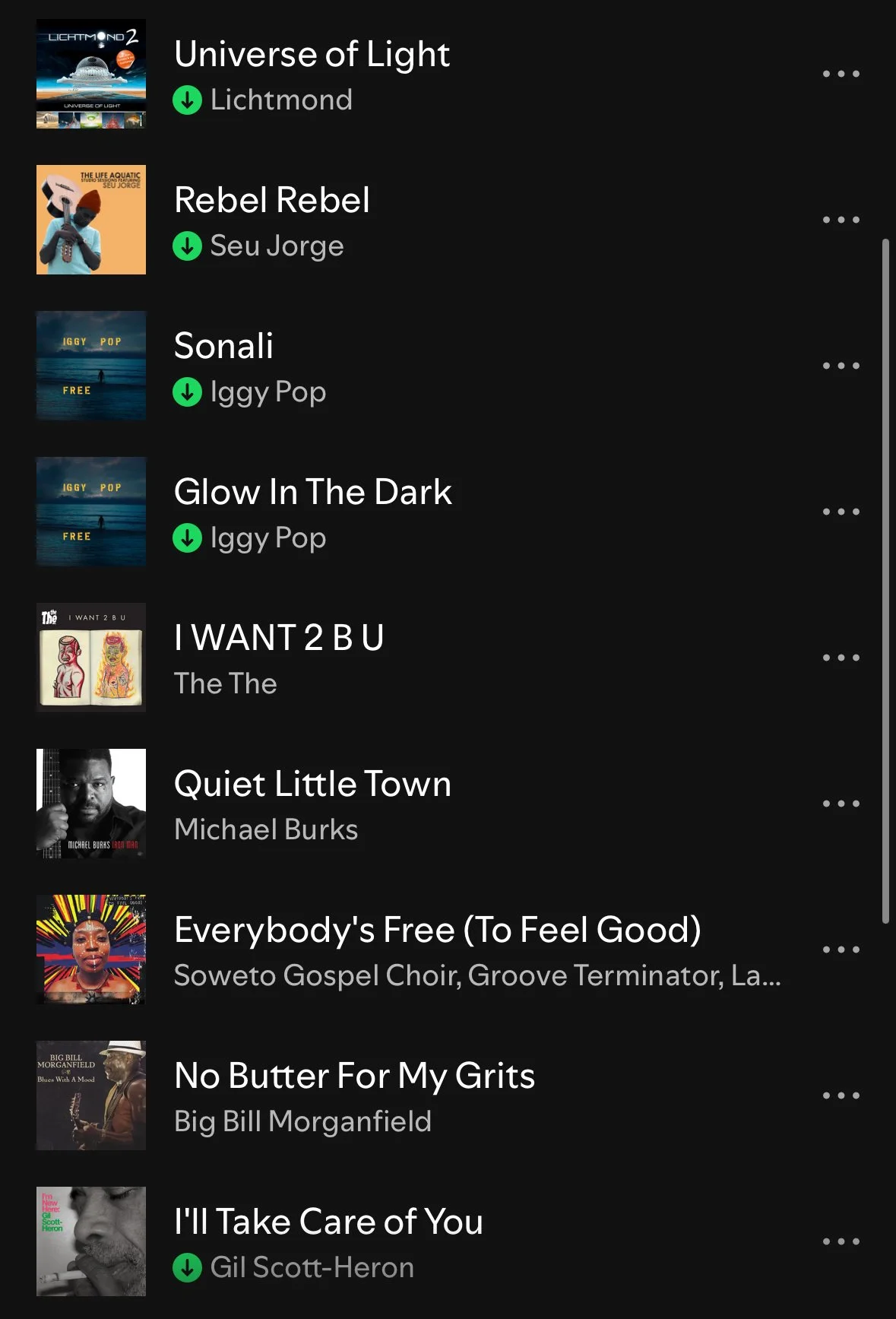The height and width of the screenshot is (1319, 896).
Task: Open more options for No Butter For My Grits
Action: tap(841, 1095)
